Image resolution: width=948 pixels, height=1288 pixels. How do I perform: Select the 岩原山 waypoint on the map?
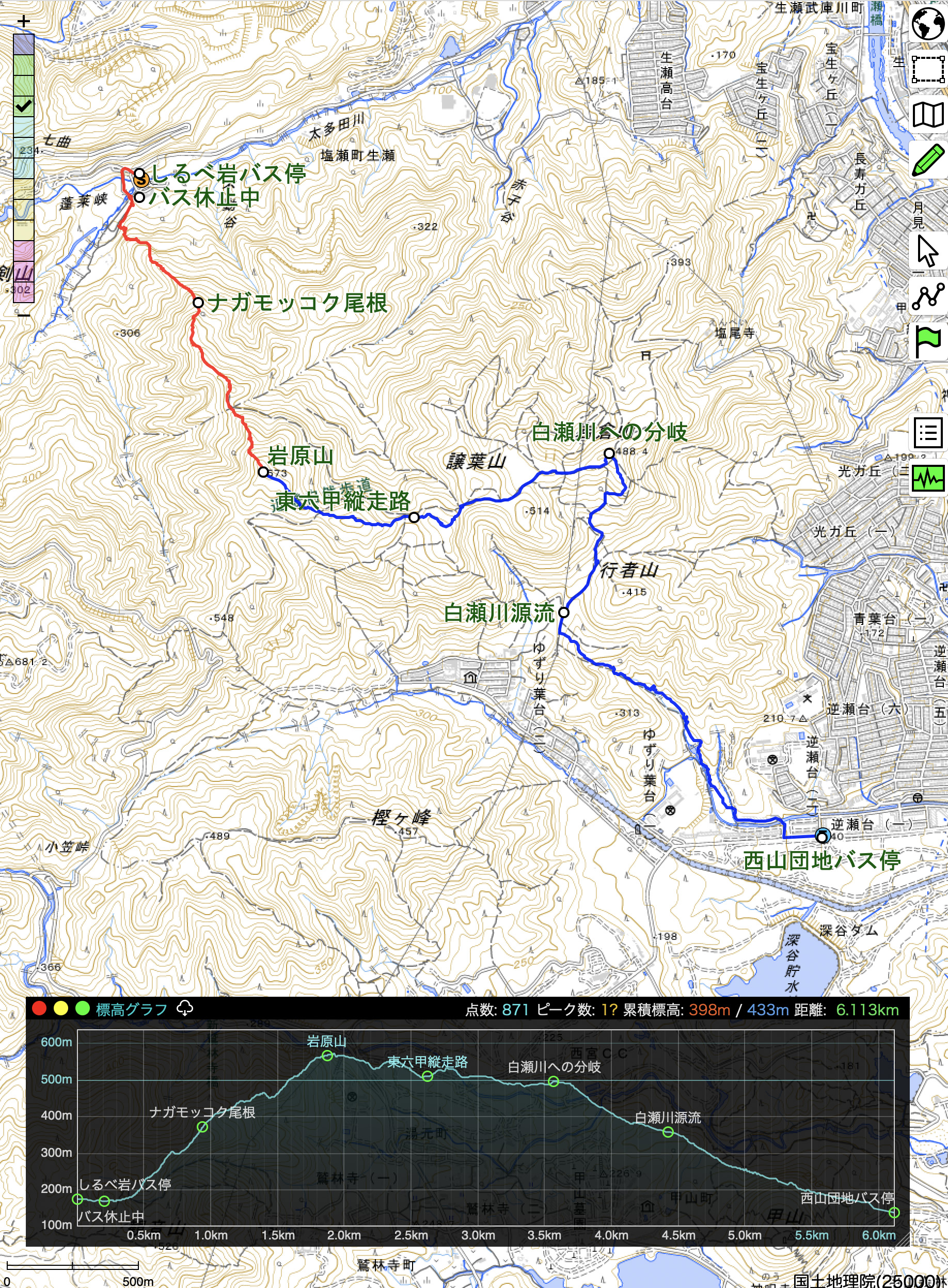tap(263, 472)
